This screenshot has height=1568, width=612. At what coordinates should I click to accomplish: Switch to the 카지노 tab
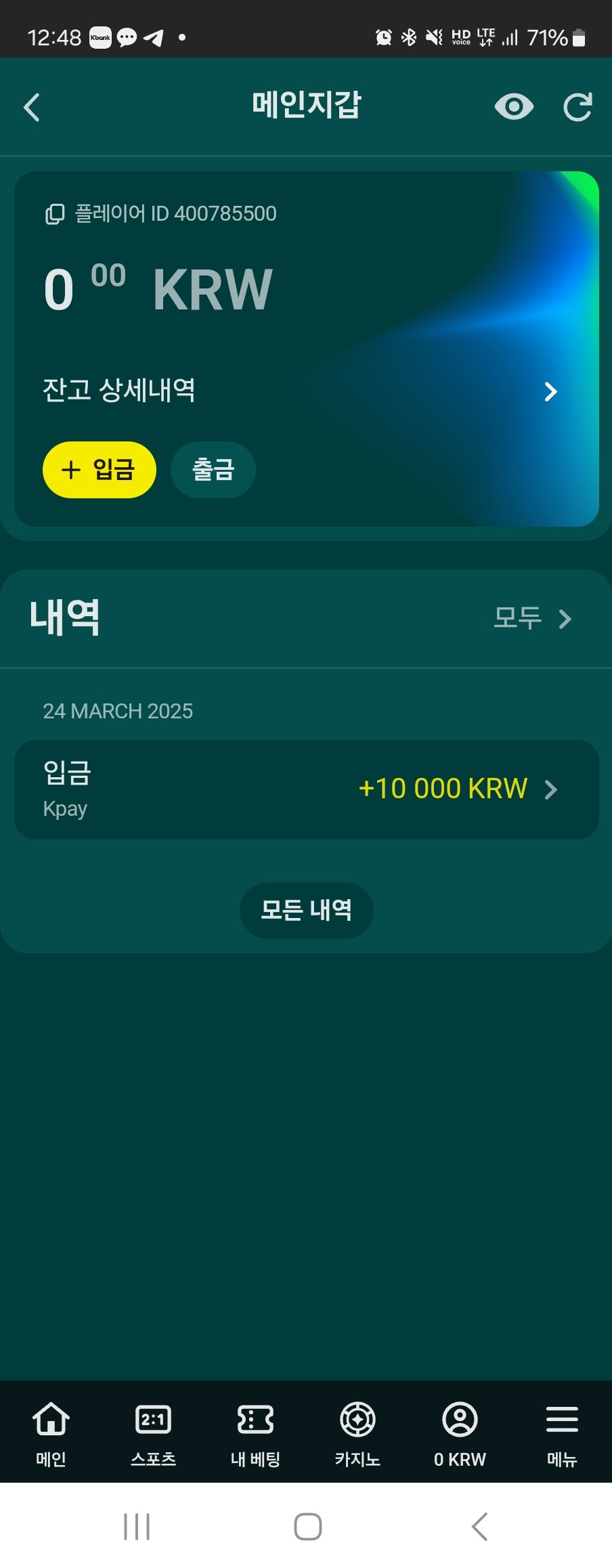click(x=357, y=1431)
